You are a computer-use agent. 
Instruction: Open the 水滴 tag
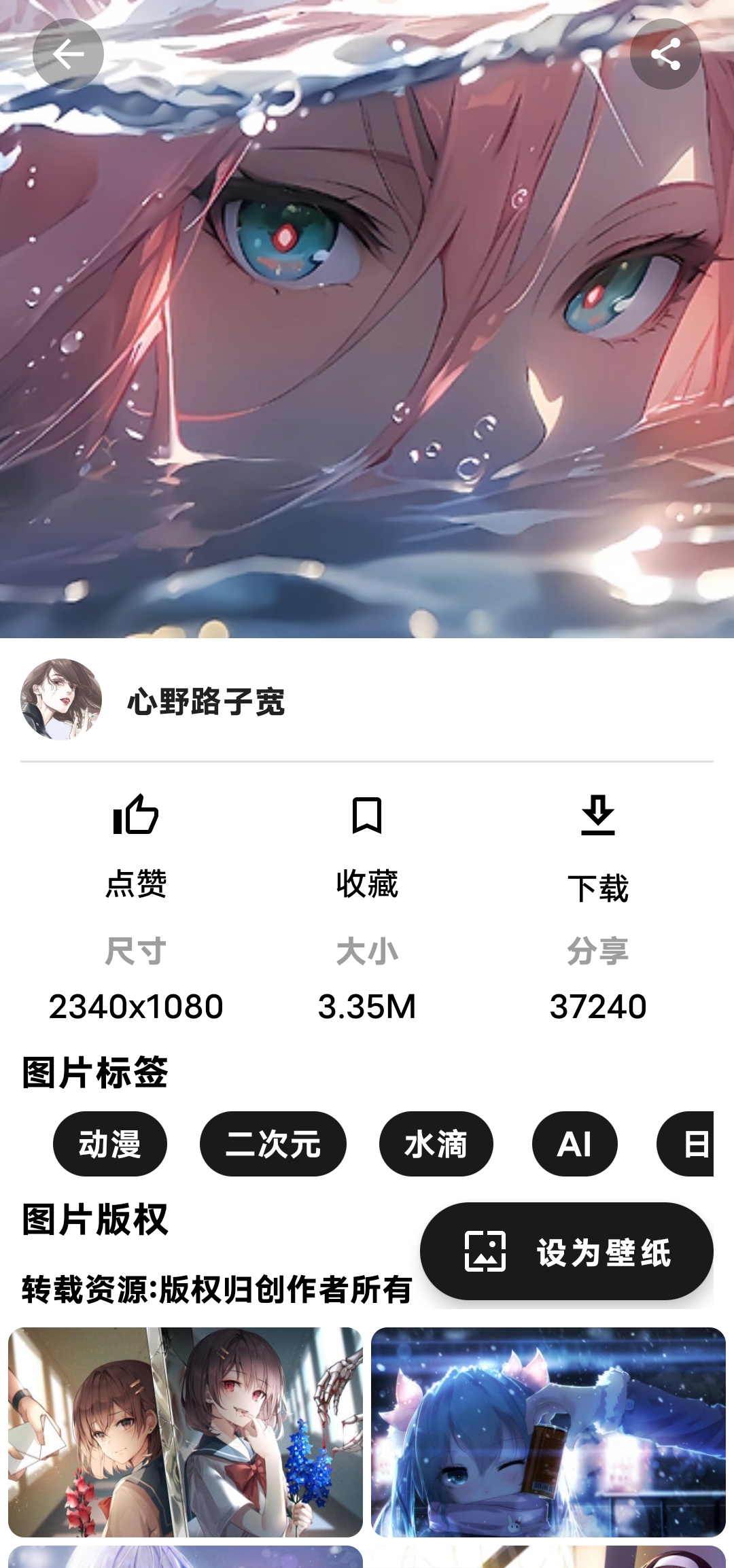436,1143
